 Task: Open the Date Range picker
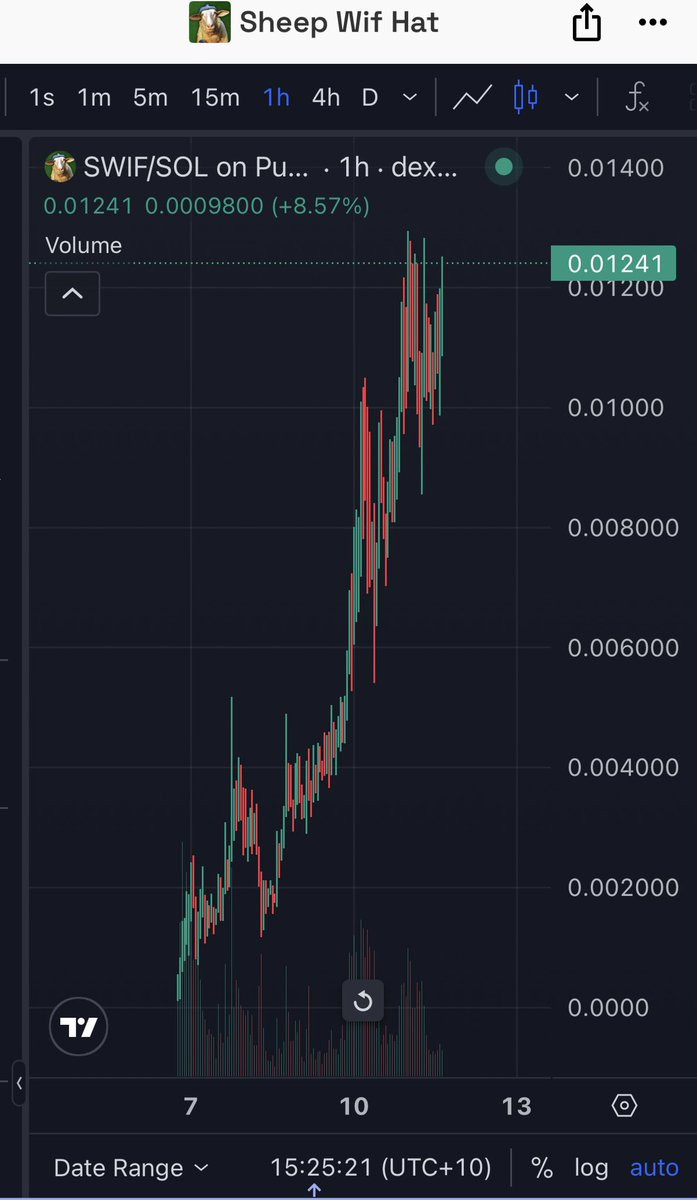tap(131, 1168)
